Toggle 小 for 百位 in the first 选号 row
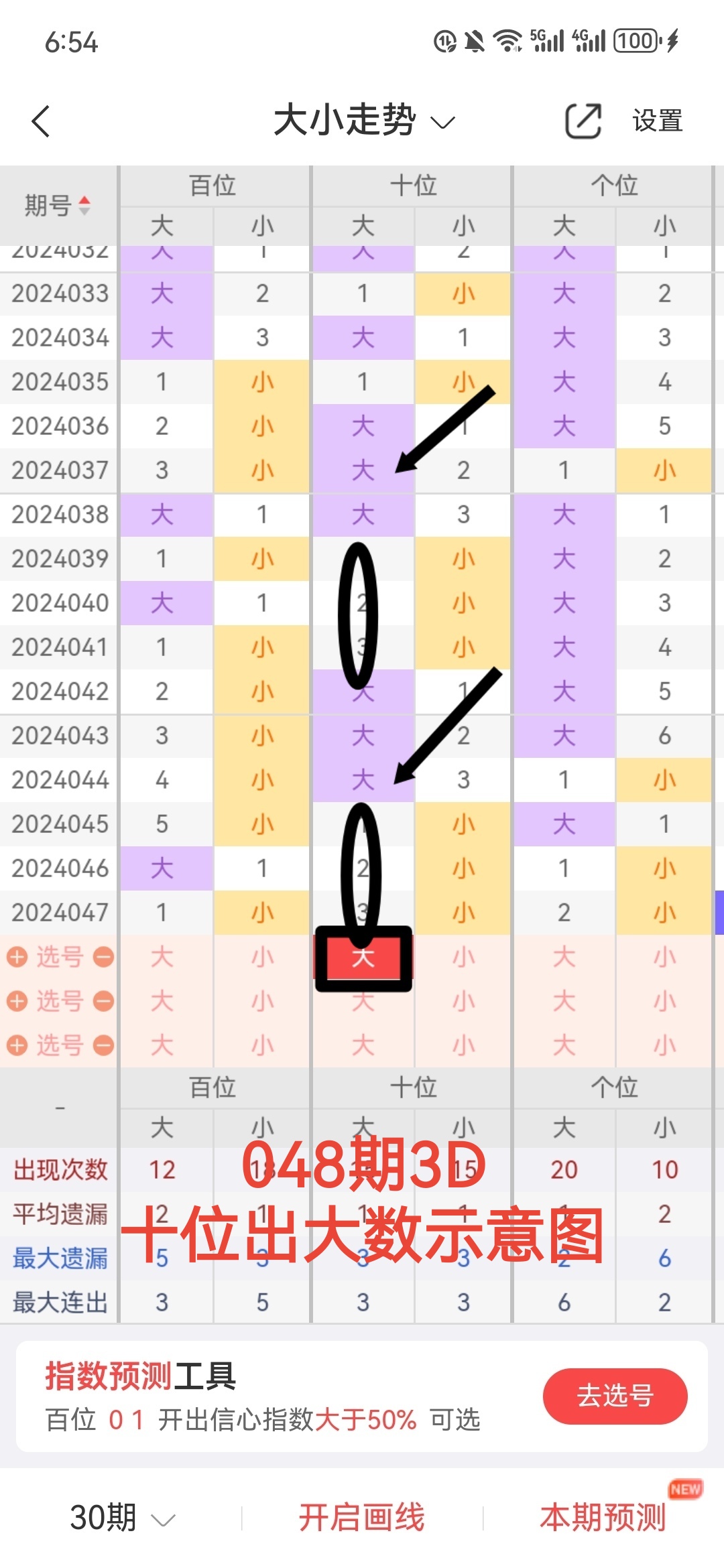Image resolution: width=724 pixels, height=1568 pixels. [x=262, y=958]
